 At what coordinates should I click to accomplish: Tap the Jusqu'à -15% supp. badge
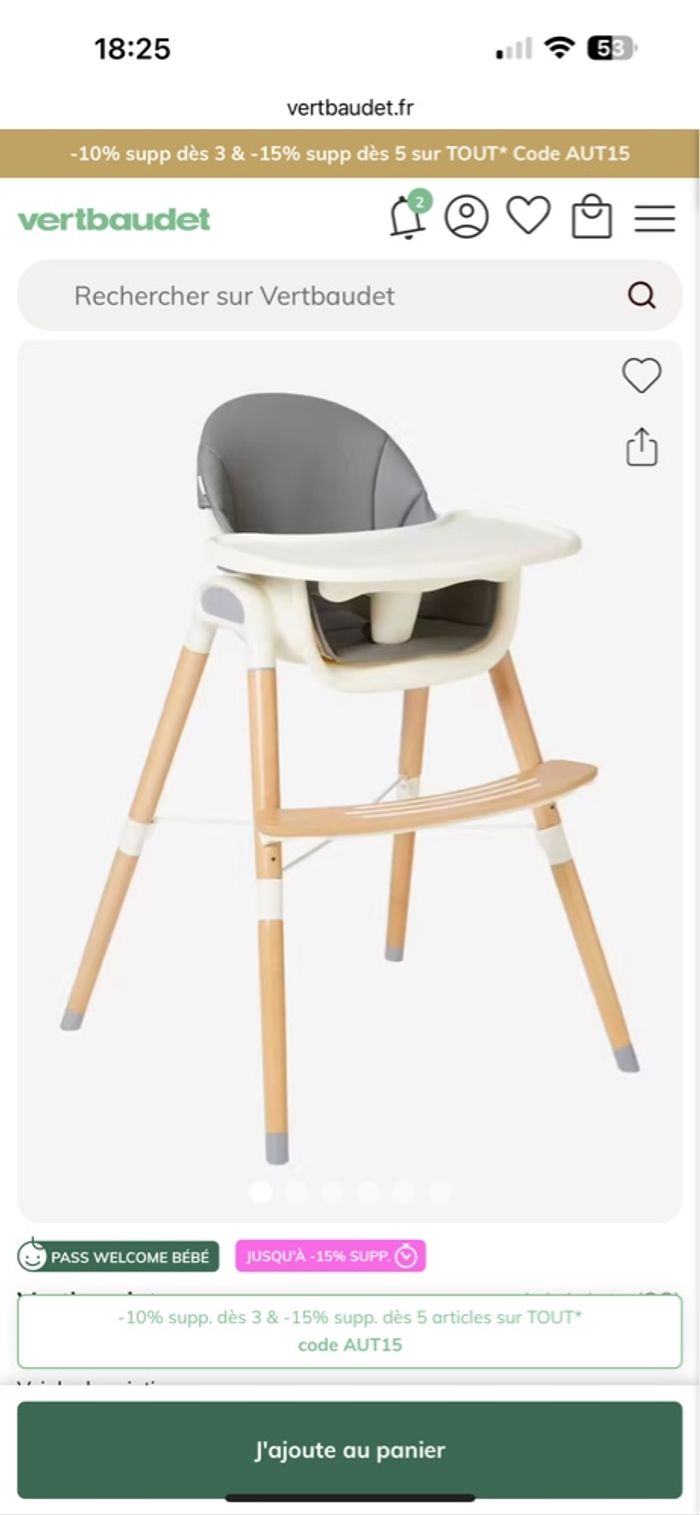[330, 1257]
